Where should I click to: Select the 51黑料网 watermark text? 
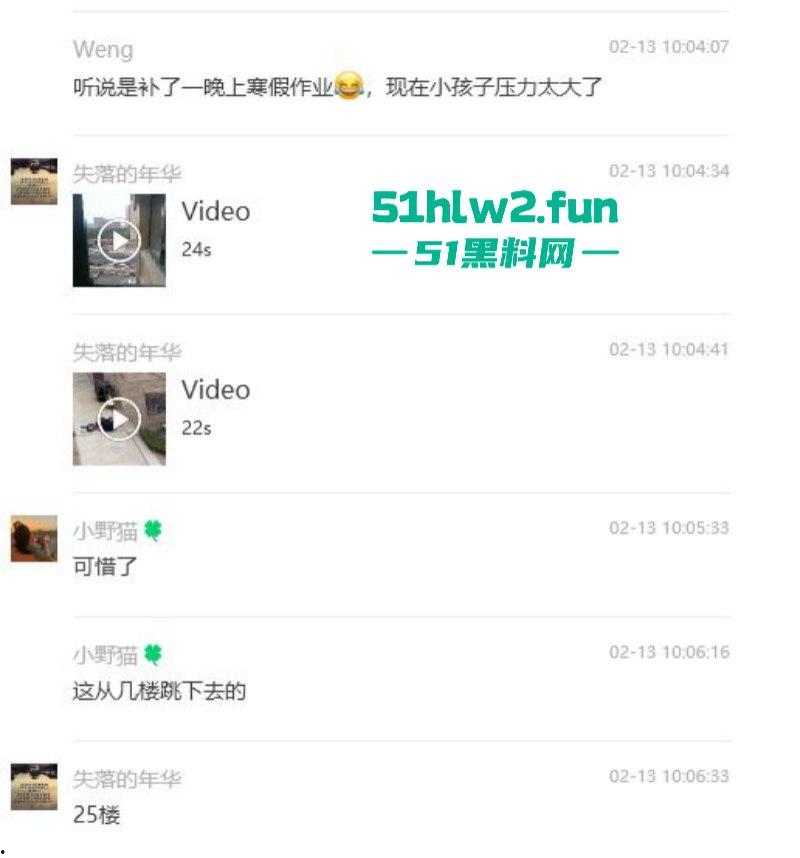[497, 252]
